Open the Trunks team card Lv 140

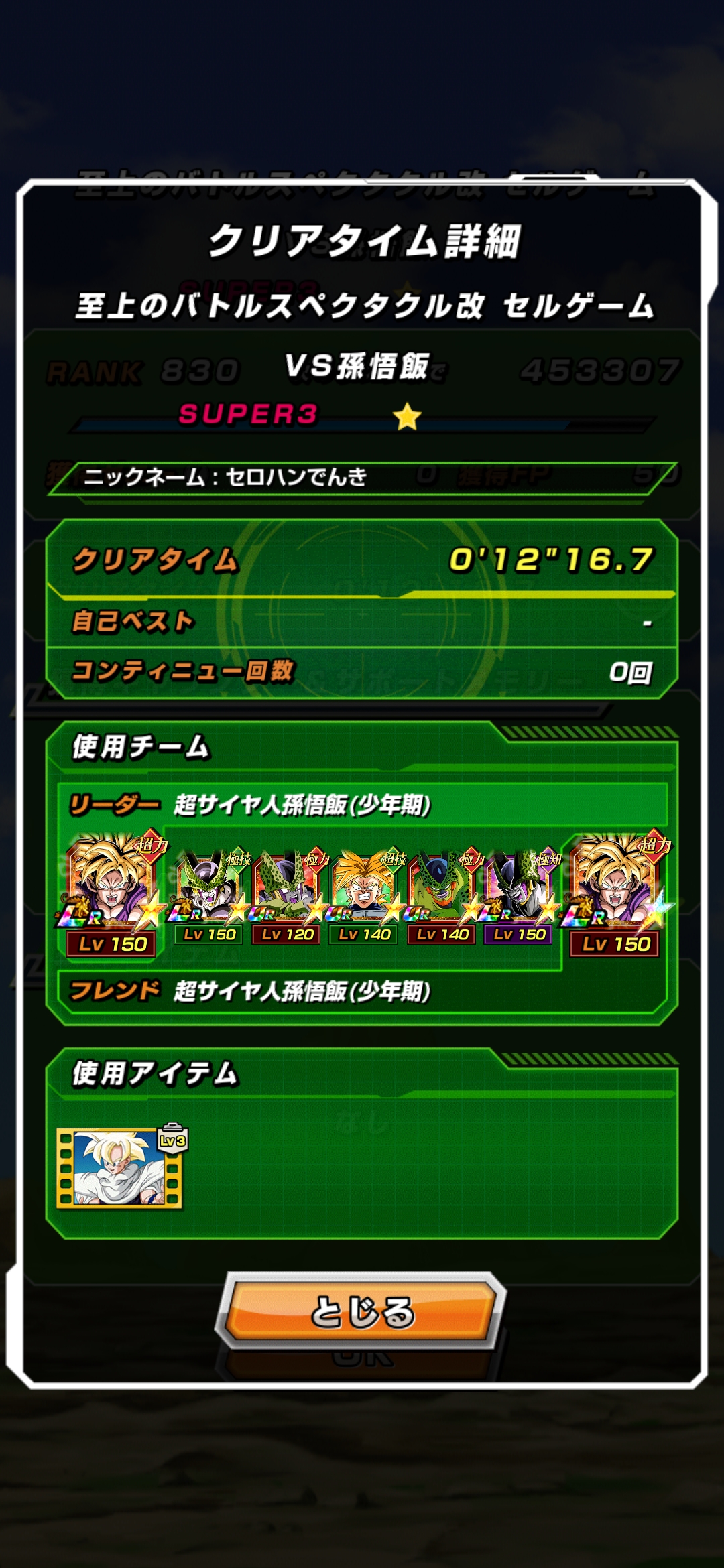365,897
